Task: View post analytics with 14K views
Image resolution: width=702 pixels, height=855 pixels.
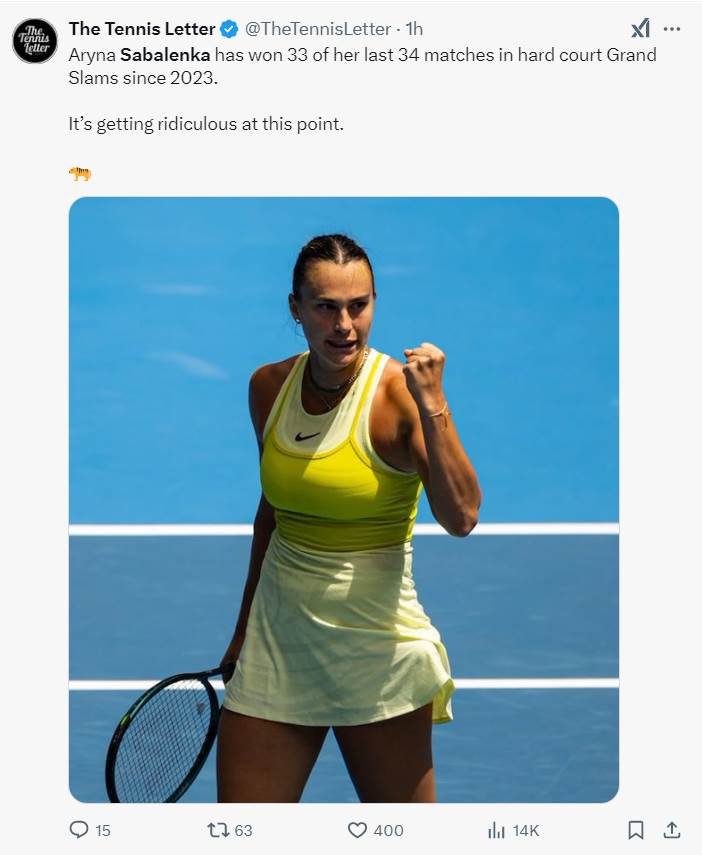Action: pos(497,830)
